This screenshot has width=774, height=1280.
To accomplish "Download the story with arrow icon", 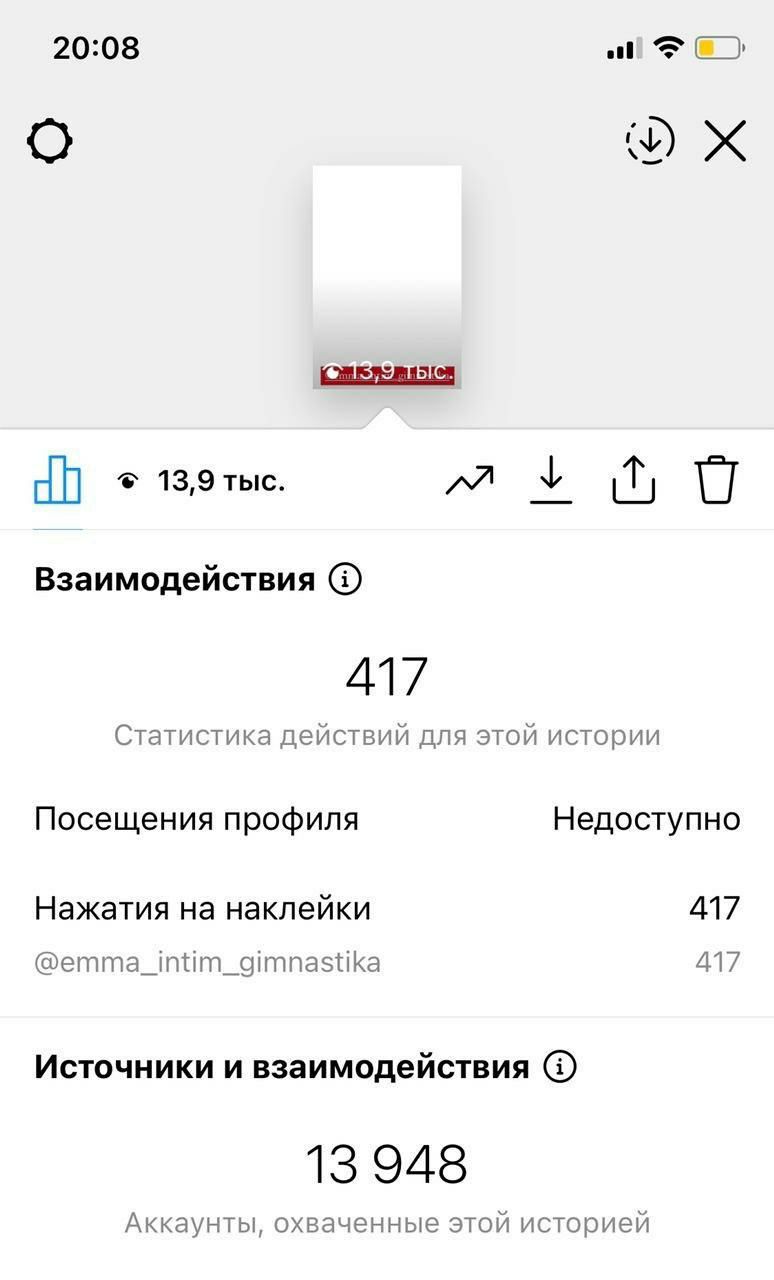I will 551,481.
